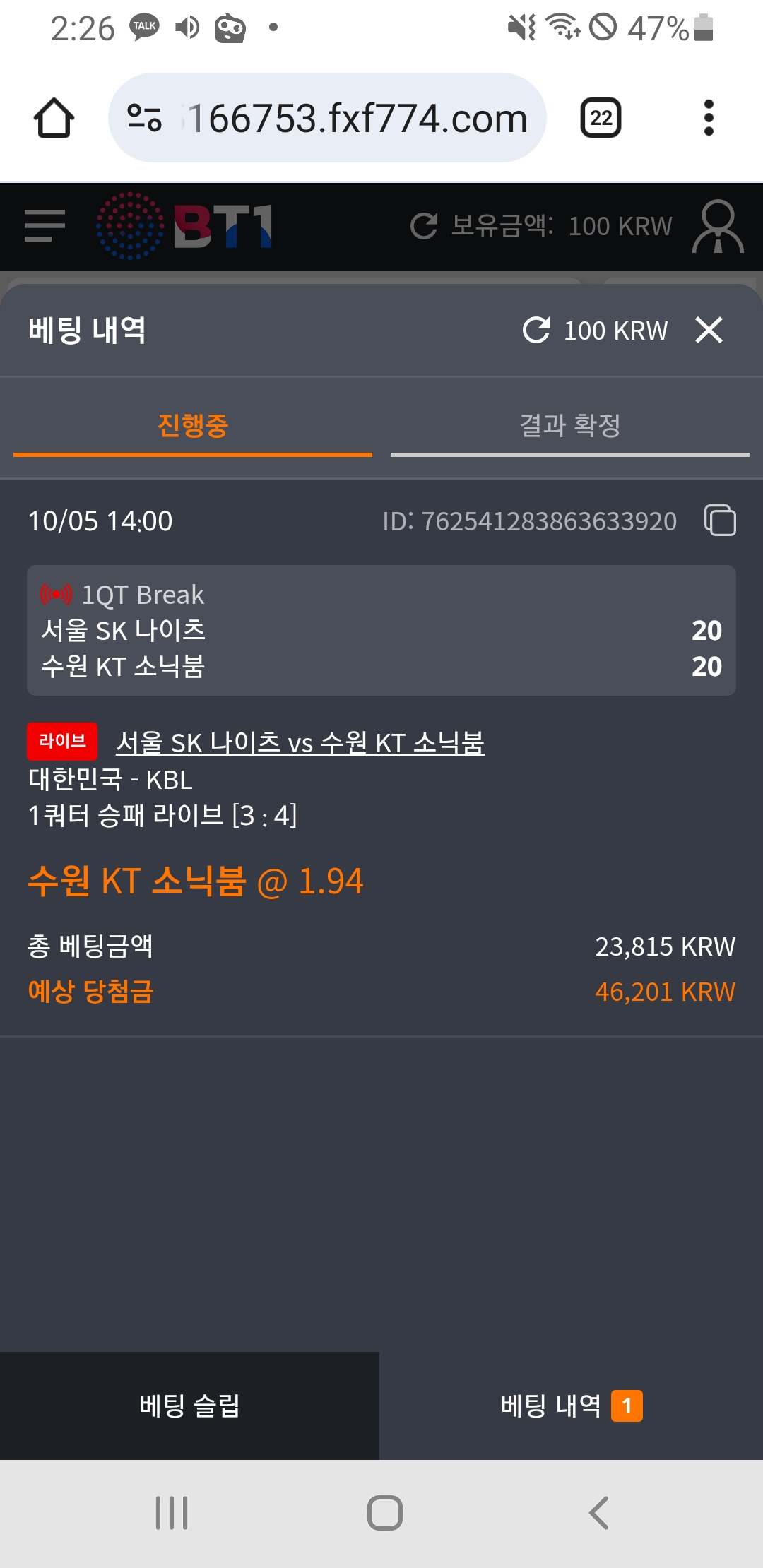The height and width of the screenshot is (1568, 763).
Task: Go back using the system back button
Action: pos(599,1513)
